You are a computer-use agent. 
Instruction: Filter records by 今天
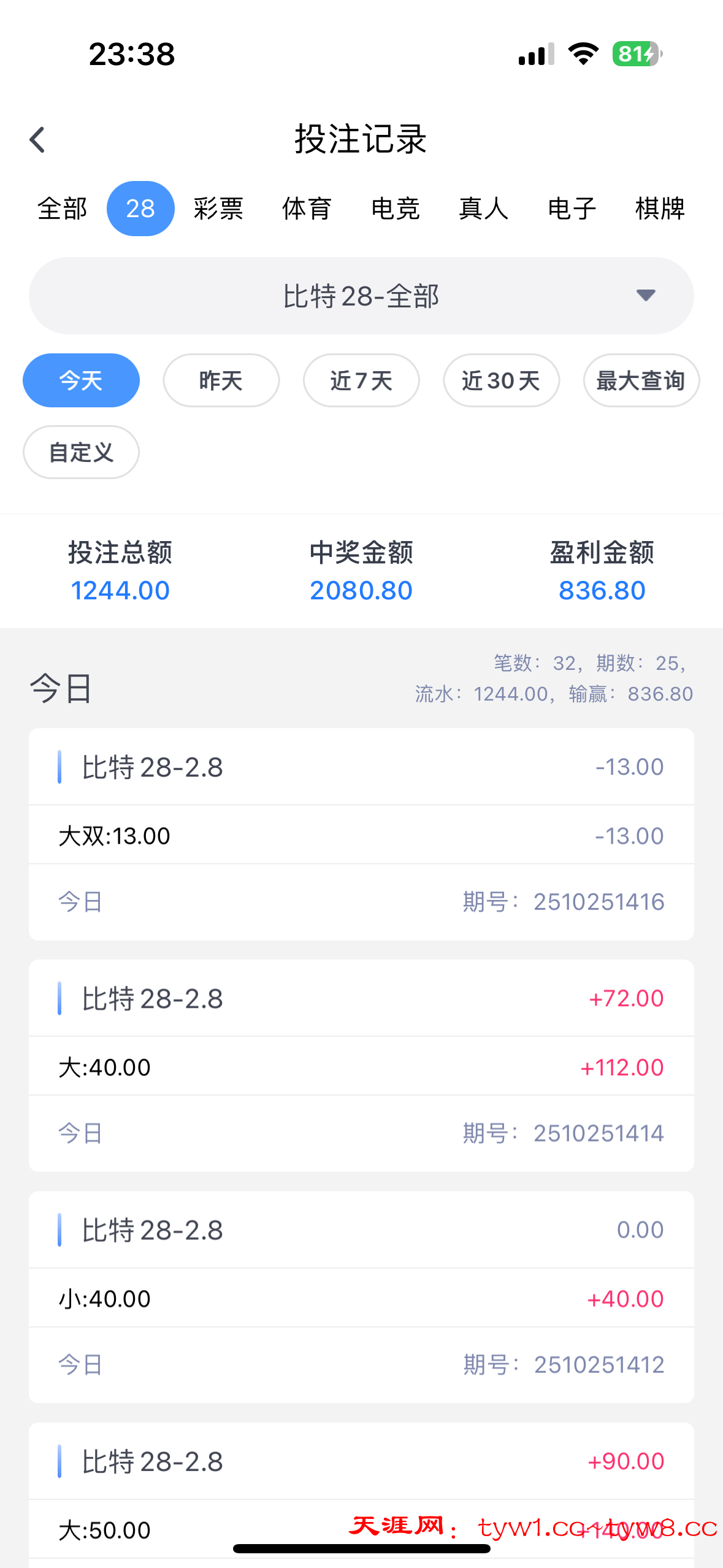[81, 380]
